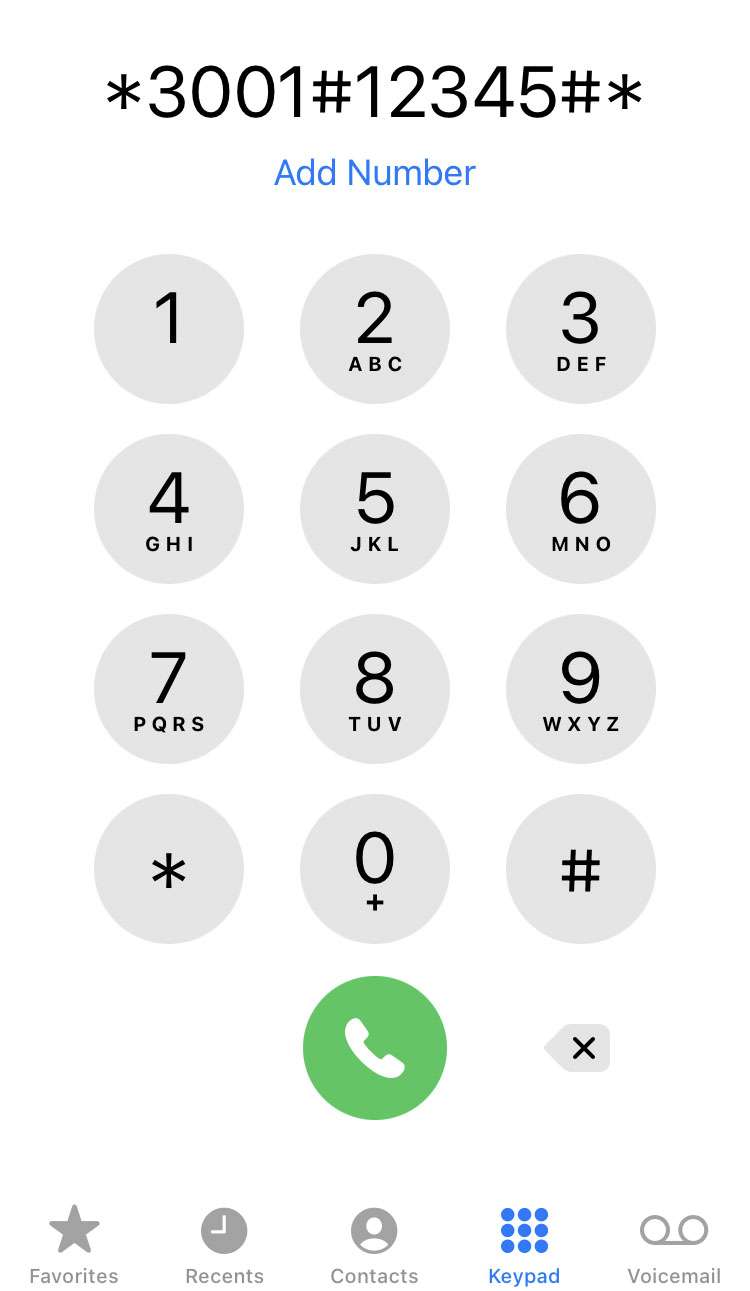
Task: Go to the Contacts tab
Action: pos(374,1245)
